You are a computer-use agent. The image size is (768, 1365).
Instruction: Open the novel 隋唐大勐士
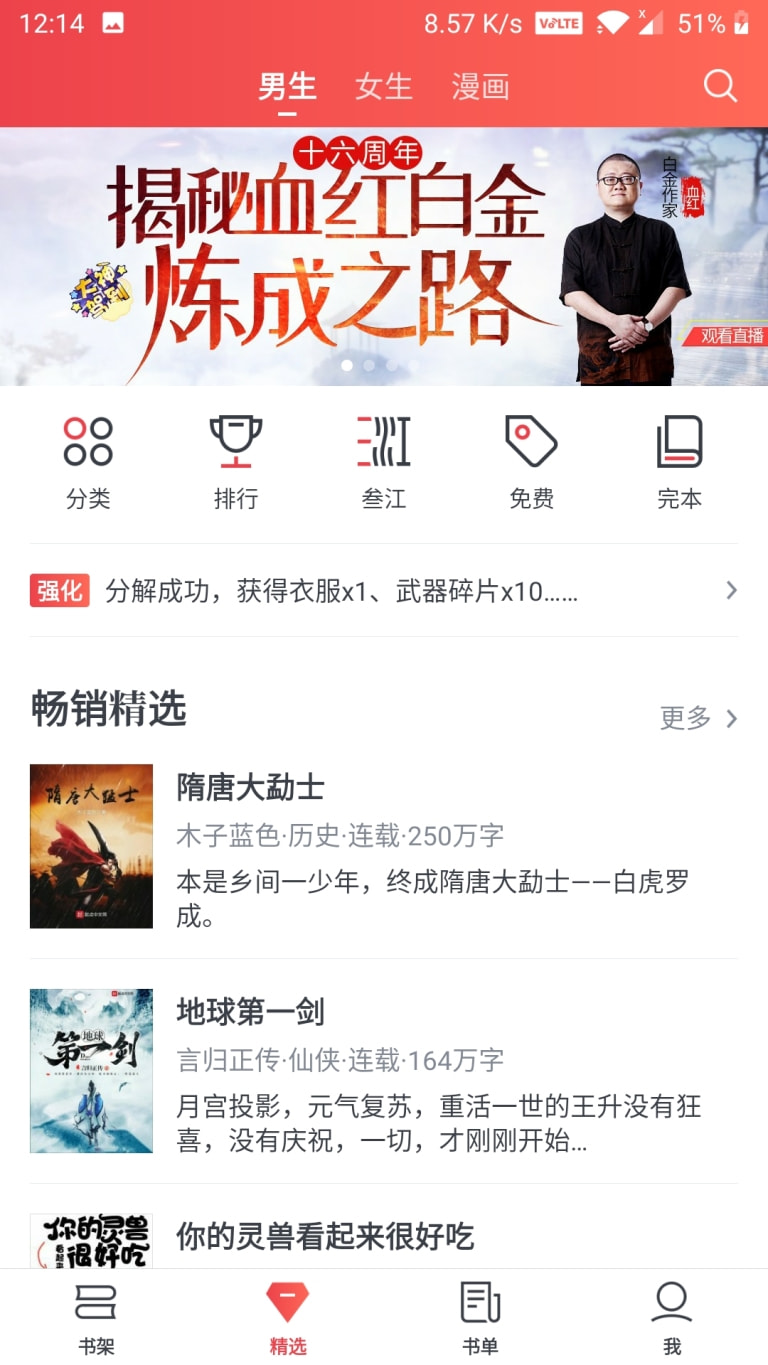pyautogui.click(x=250, y=789)
